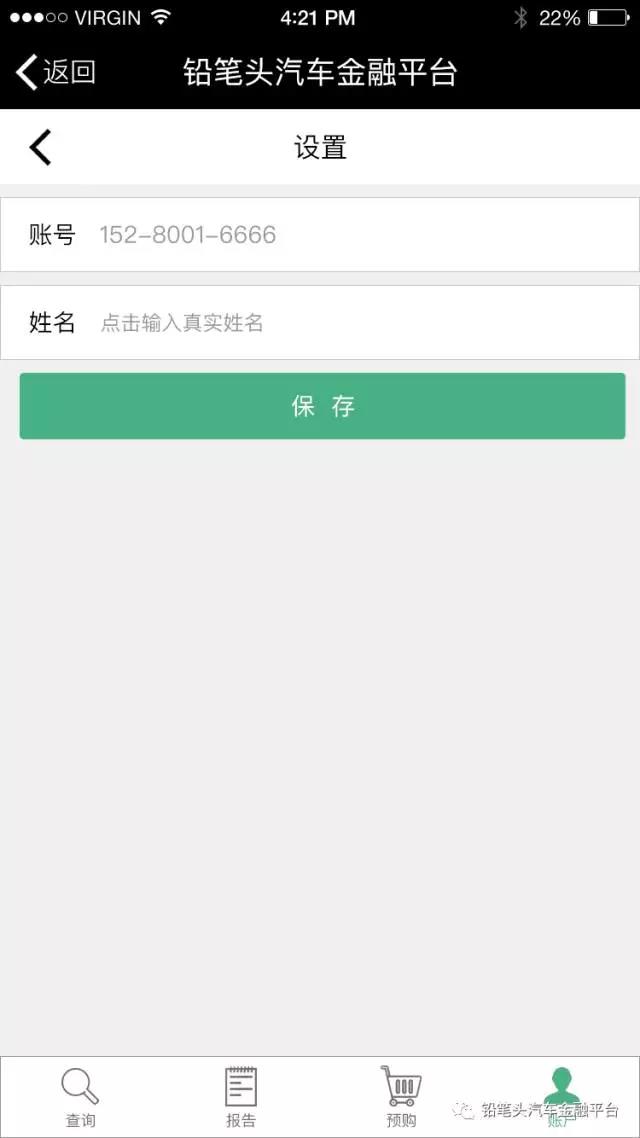Tap 返回 in the top black bar

[56, 72]
